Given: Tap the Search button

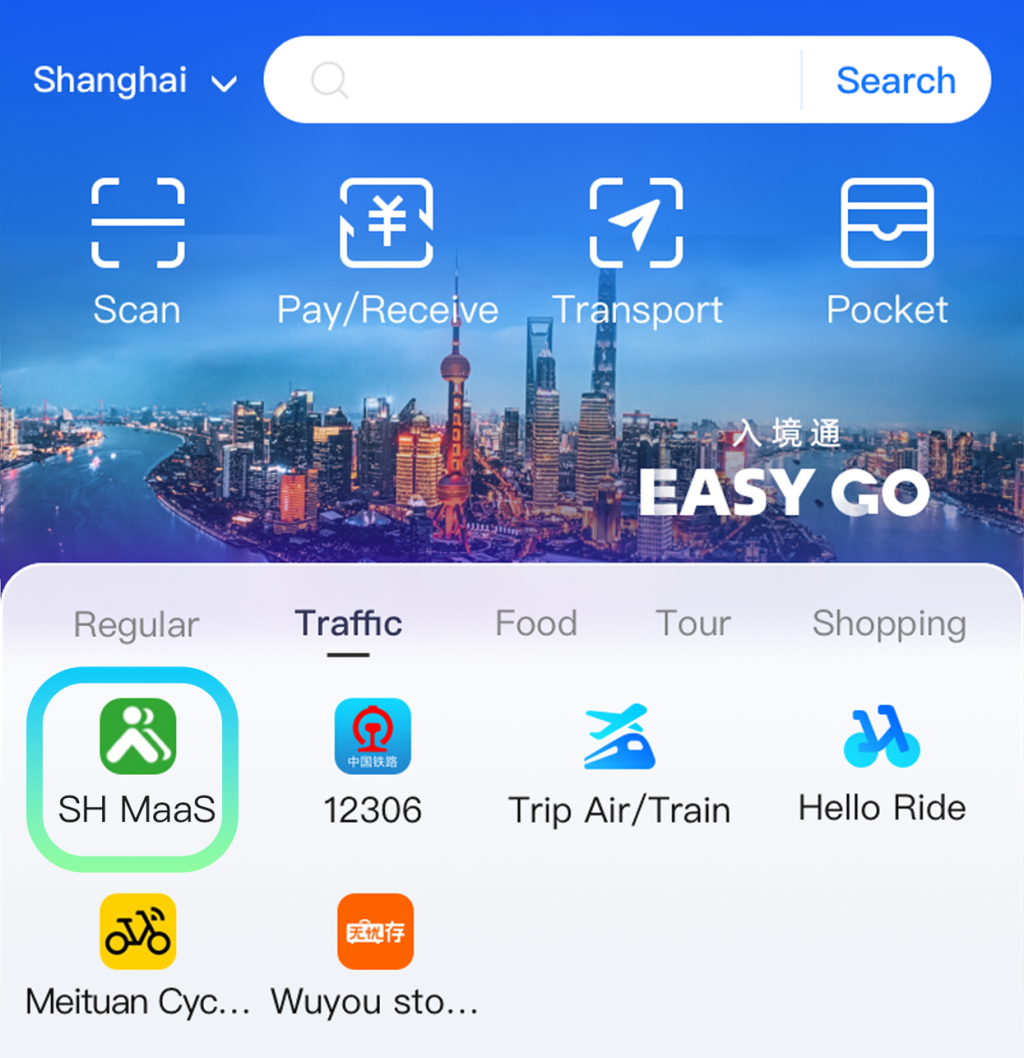Looking at the screenshot, I should coord(895,80).
